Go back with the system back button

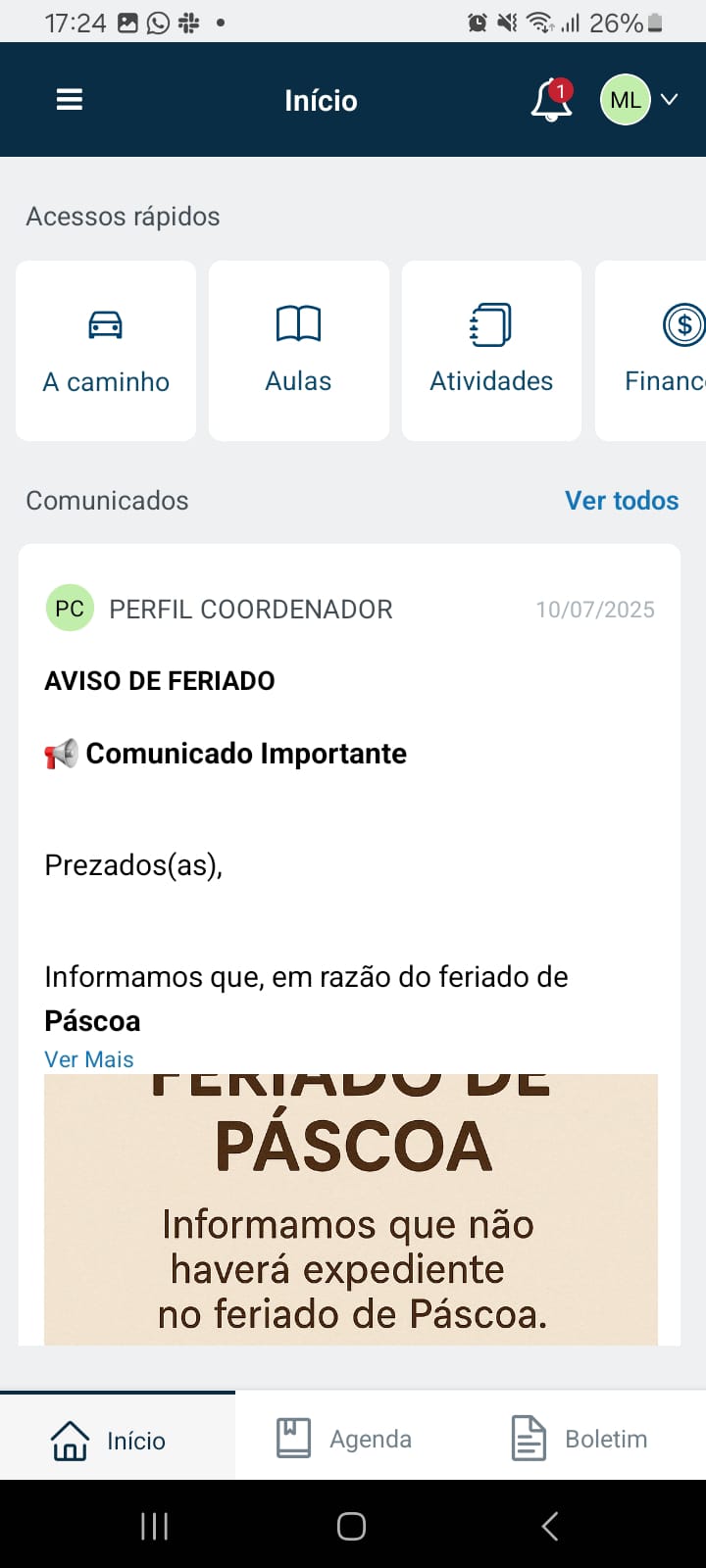(550, 1526)
